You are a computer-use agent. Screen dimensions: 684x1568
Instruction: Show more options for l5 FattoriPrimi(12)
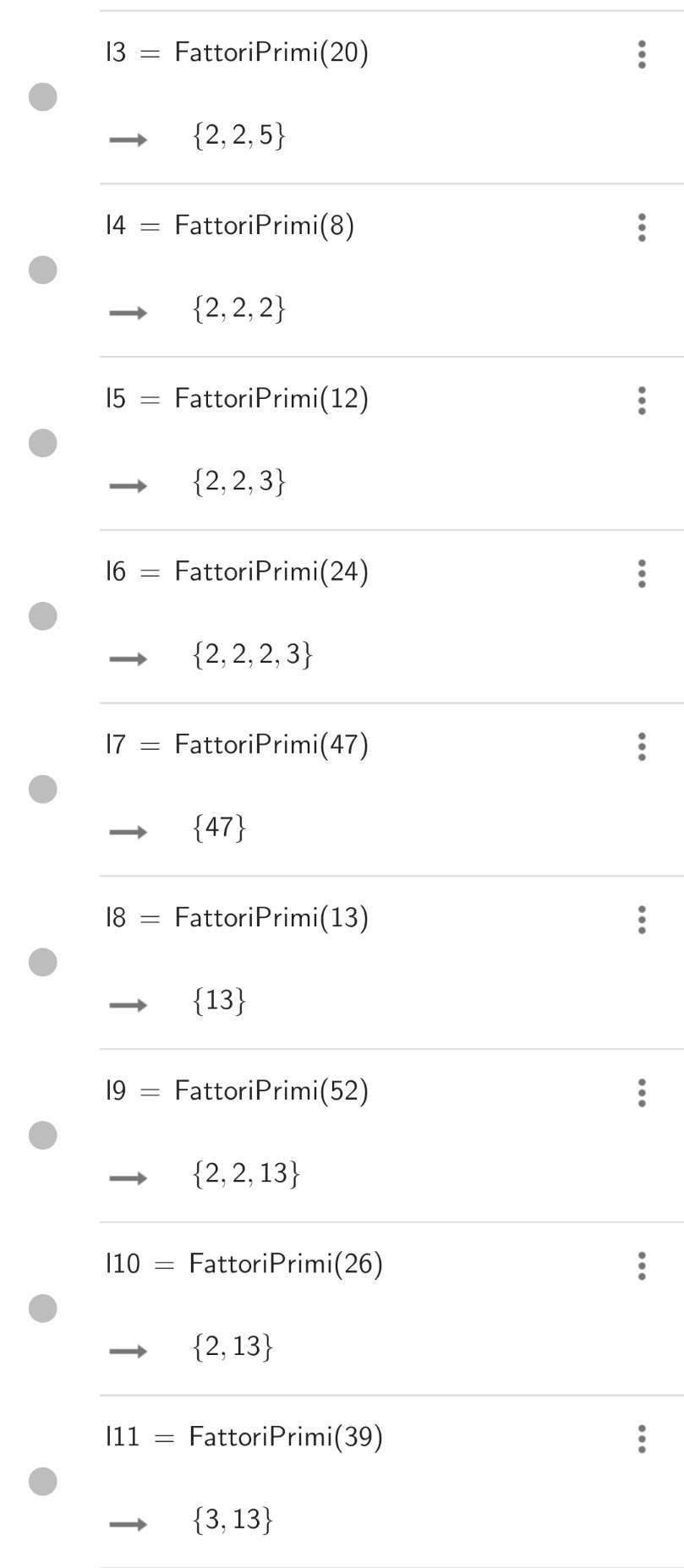click(642, 400)
